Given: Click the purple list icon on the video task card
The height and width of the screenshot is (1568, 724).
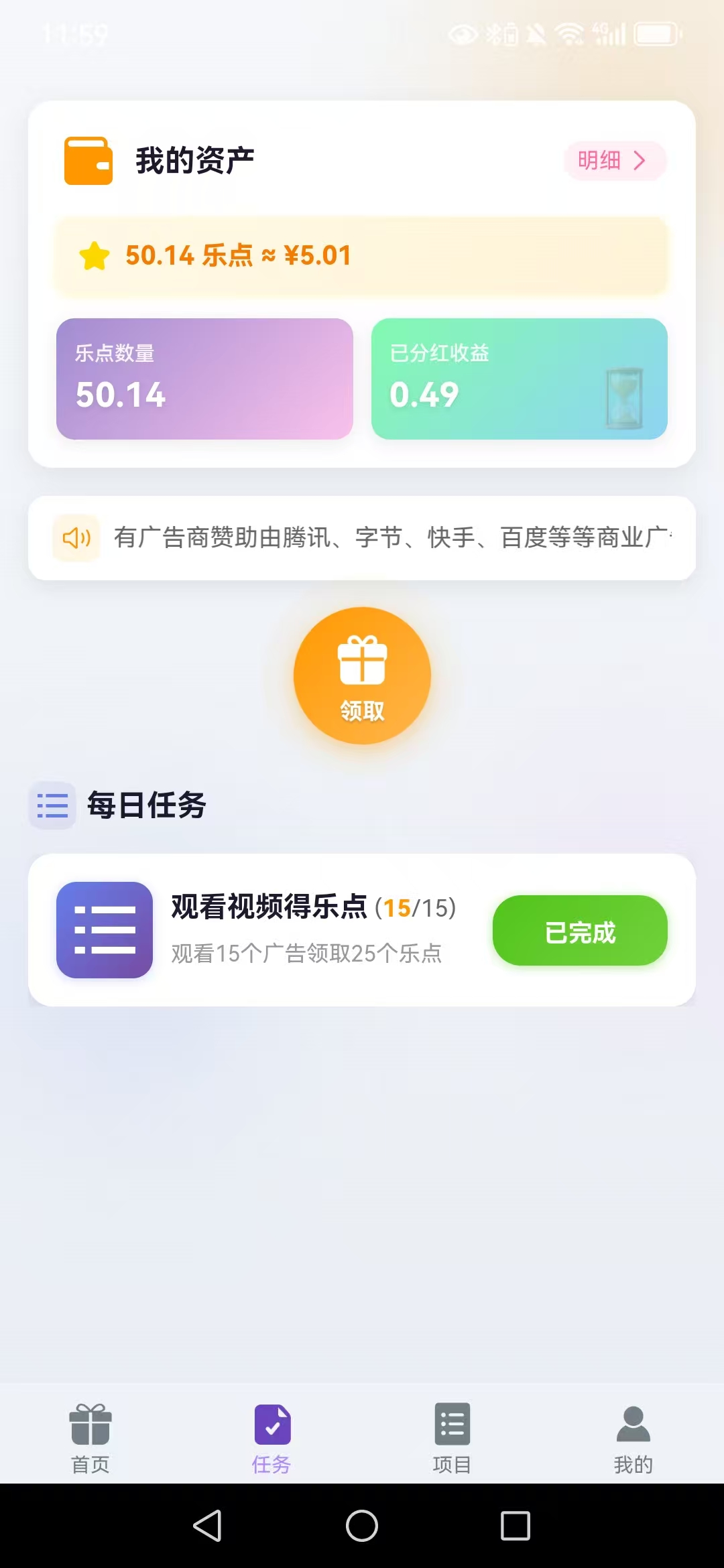Looking at the screenshot, I should (104, 929).
